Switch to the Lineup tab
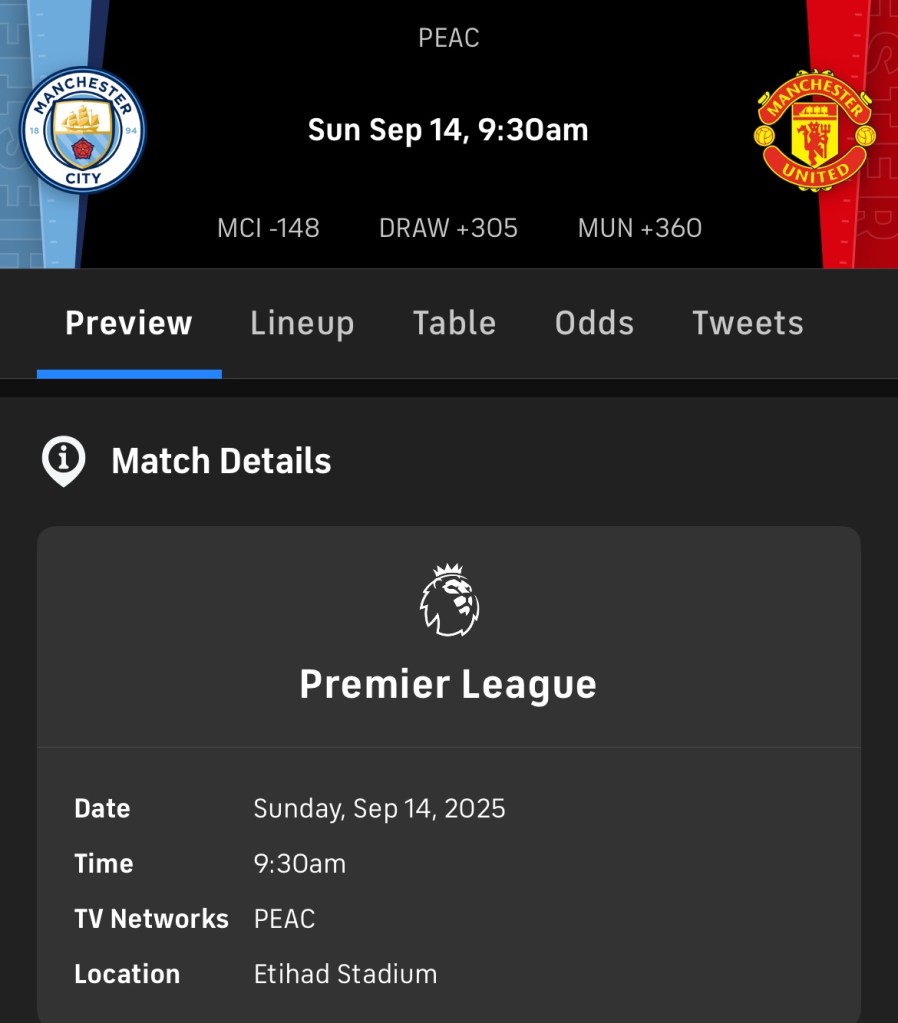The height and width of the screenshot is (1023, 898). pyautogui.click(x=301, y=323)
